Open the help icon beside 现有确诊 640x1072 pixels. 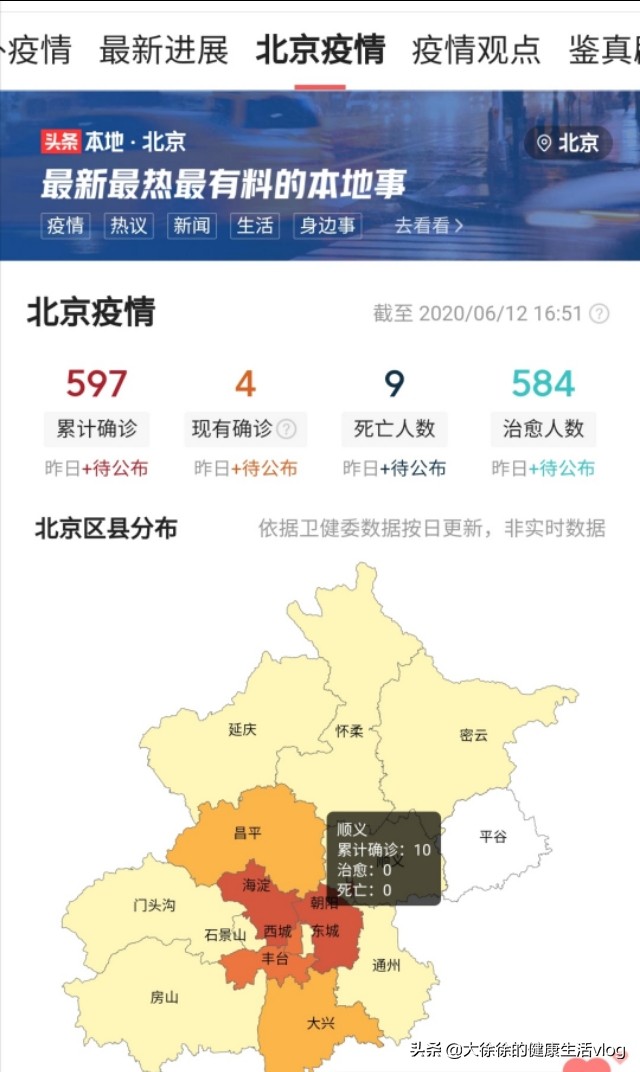[286, 429]
